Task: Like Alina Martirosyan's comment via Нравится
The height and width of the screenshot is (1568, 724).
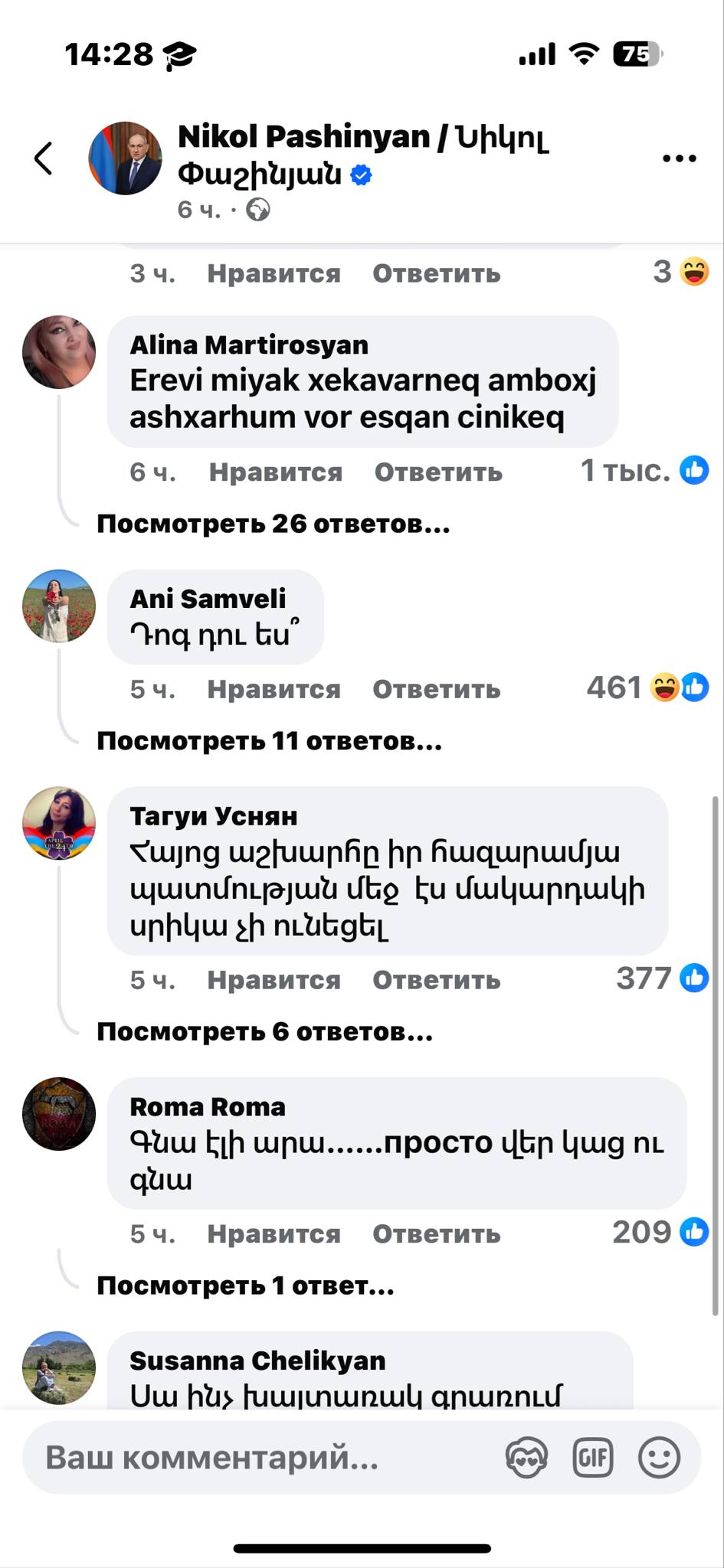Action: pos(275,472)
